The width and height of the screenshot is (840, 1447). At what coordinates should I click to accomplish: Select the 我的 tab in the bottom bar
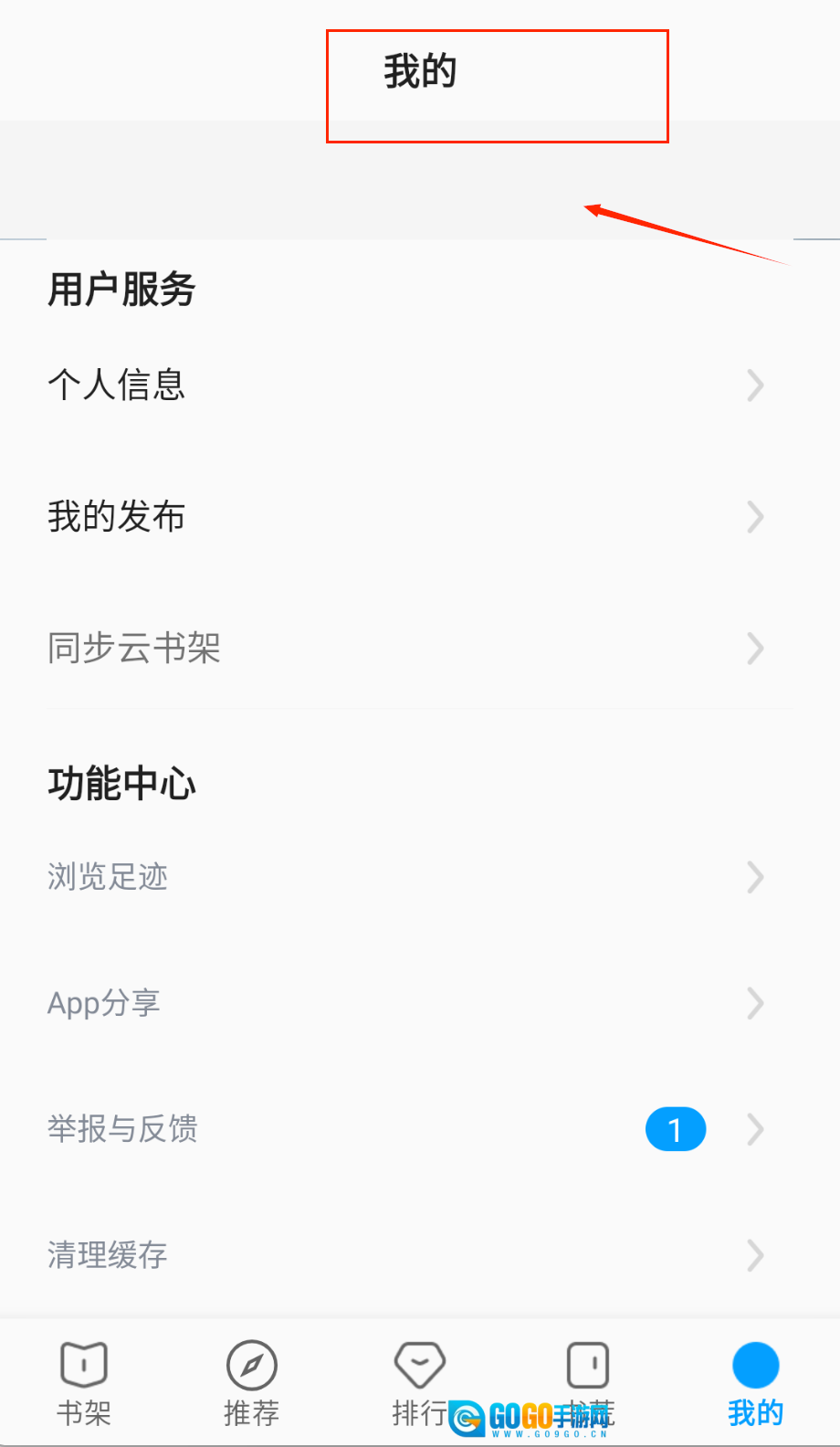pyautogui.click(x=755, y=1383)
